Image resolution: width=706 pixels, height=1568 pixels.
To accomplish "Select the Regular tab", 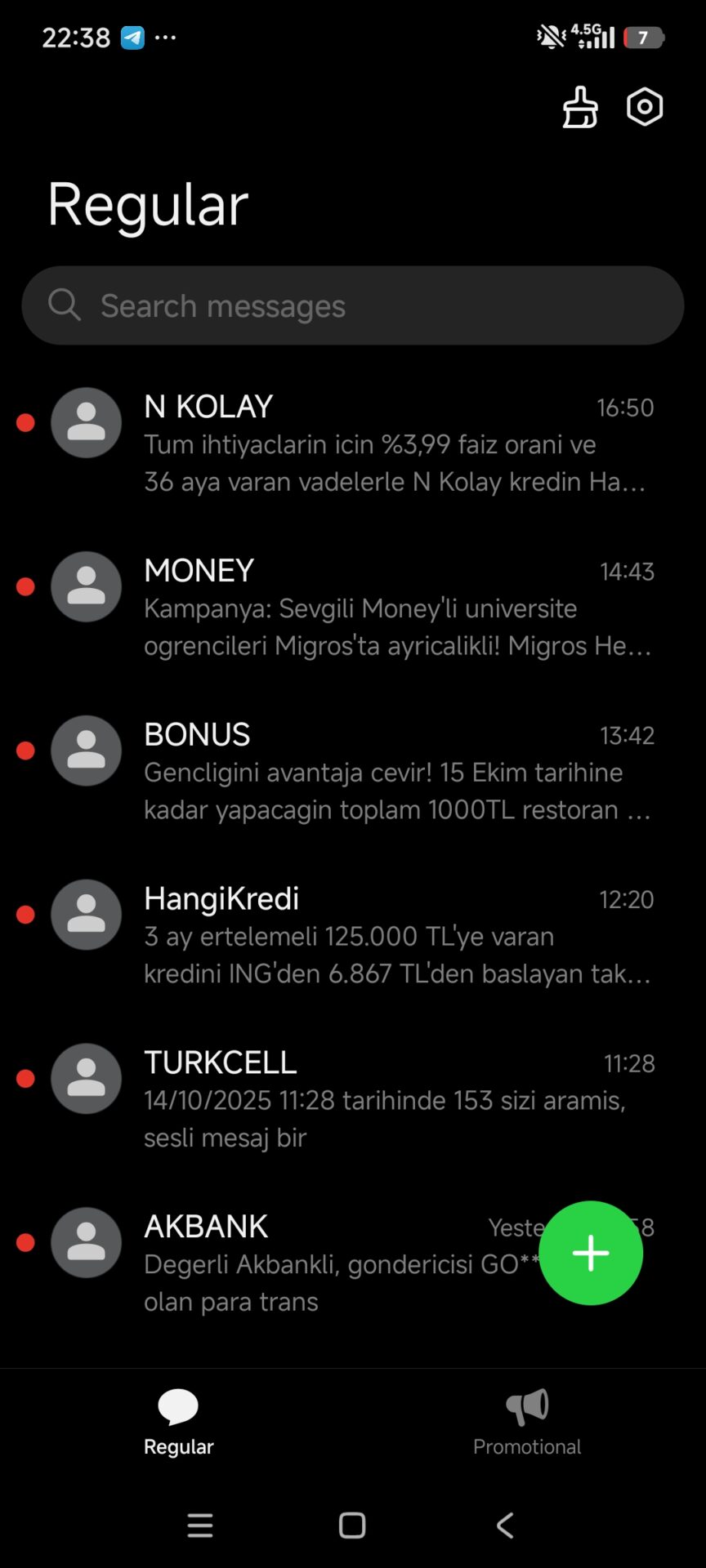I will click(178, 1423).
